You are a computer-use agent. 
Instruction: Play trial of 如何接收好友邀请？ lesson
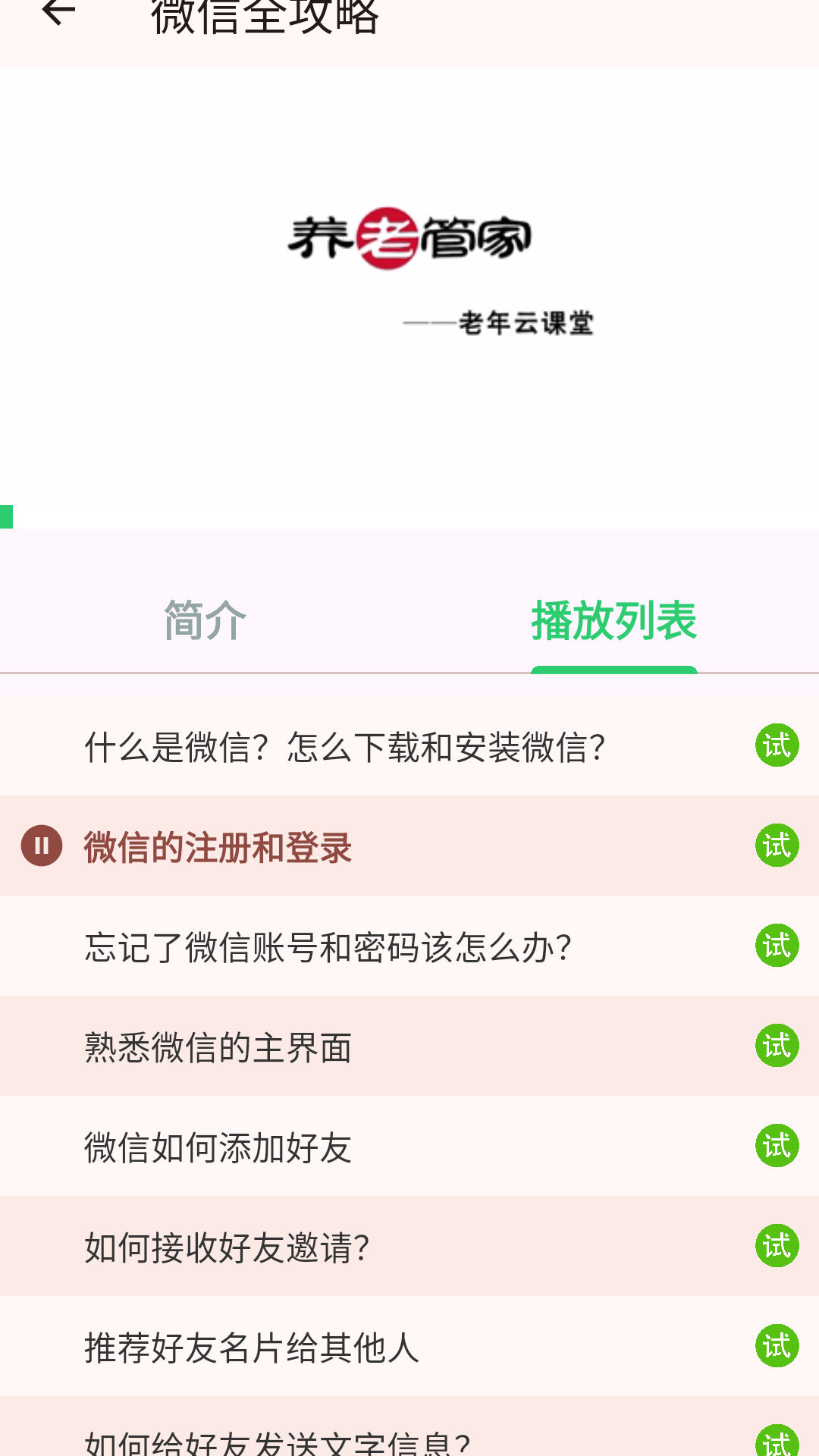click(776, 1246)
